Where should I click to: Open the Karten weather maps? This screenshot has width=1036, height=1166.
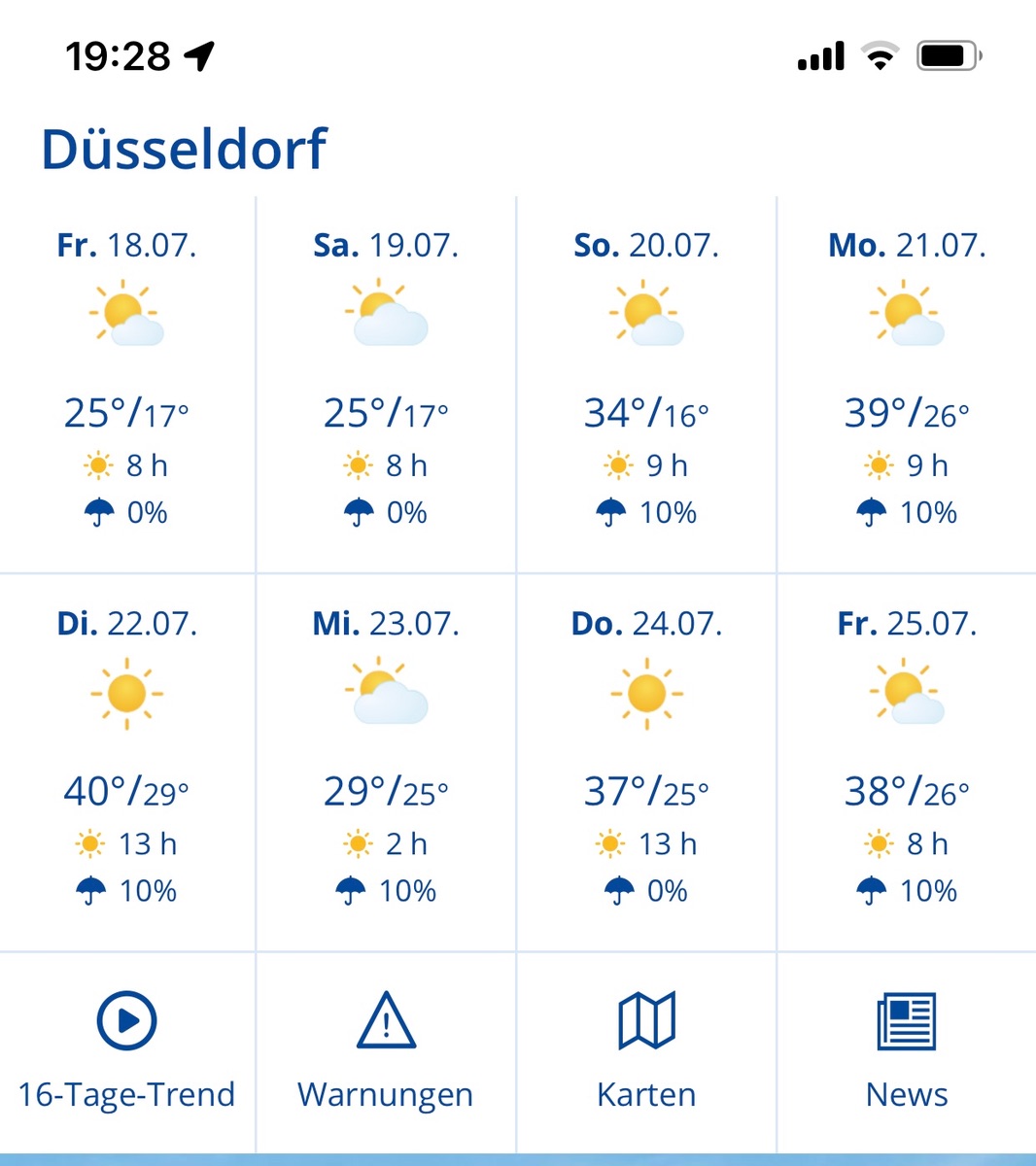[x=646, y=1051]
